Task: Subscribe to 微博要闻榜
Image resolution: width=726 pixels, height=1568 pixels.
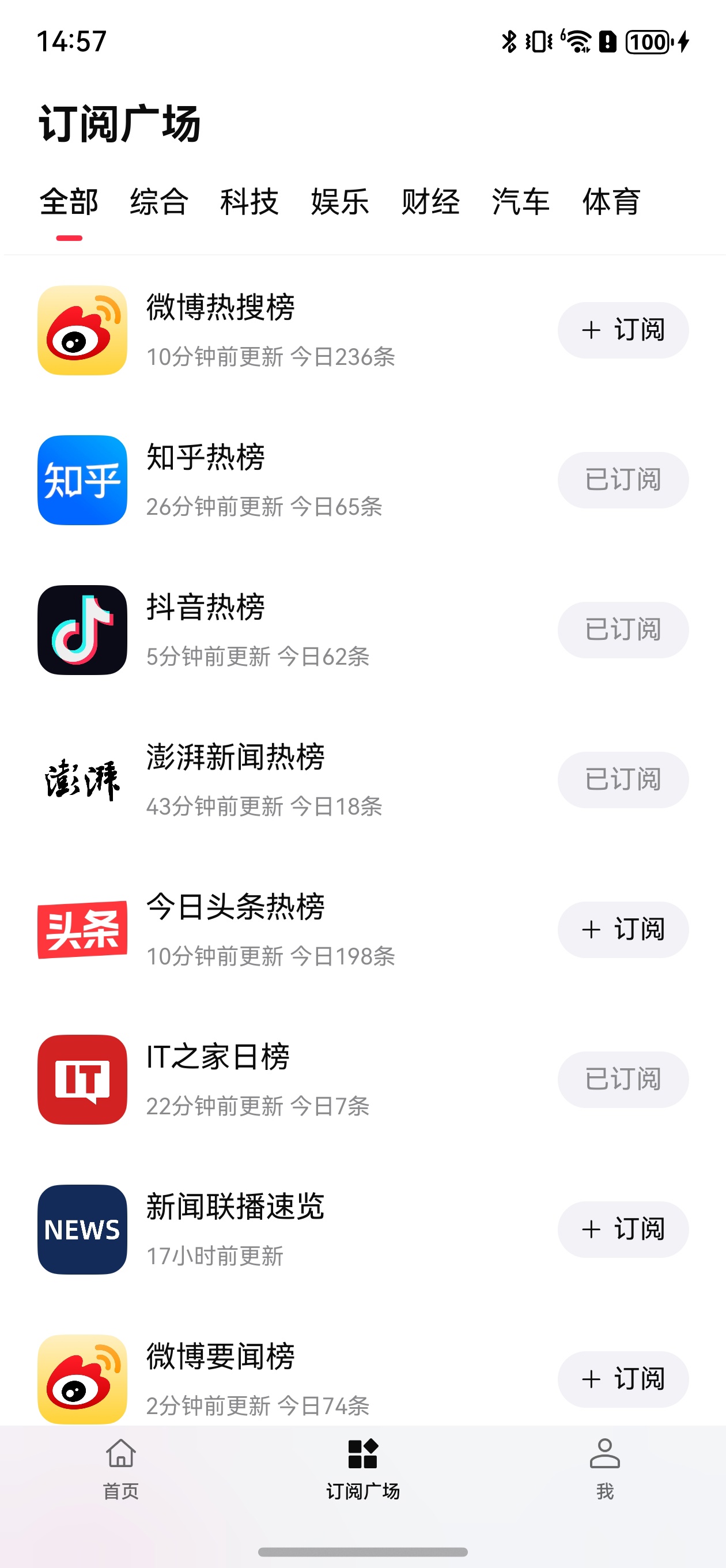Action: (623, 1379)
